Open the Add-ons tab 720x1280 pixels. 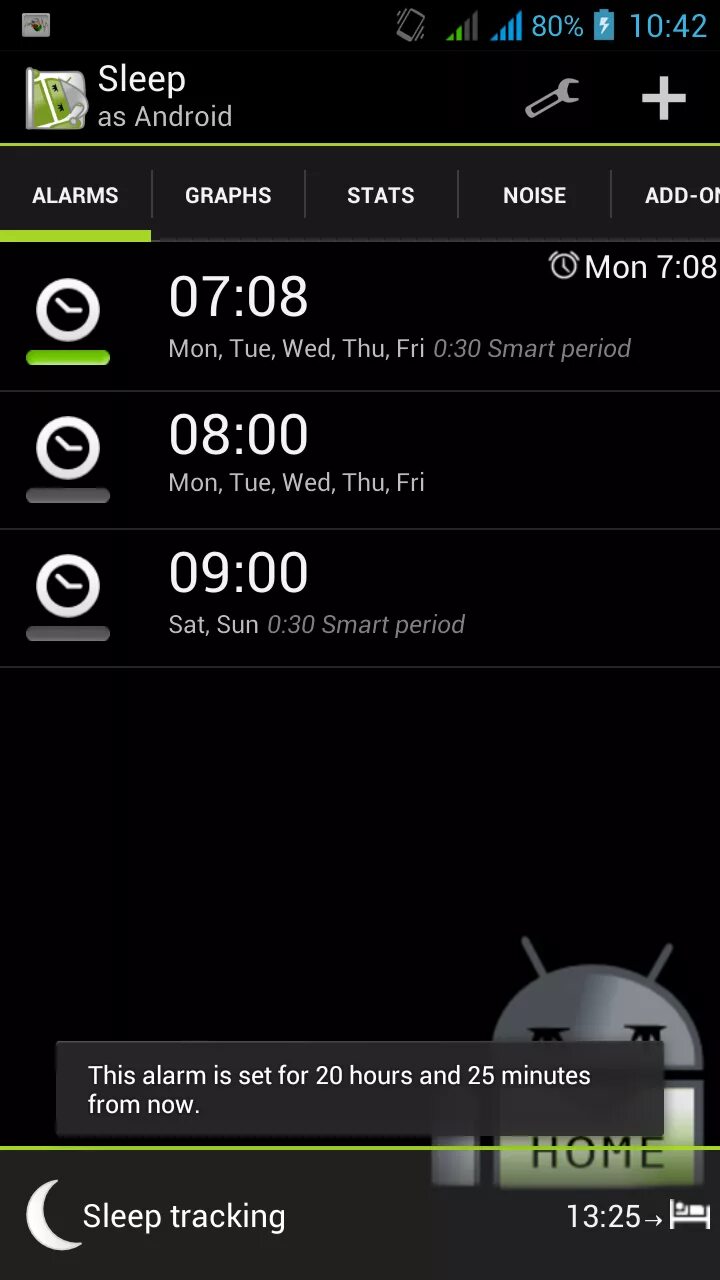pyautogui.click(x=666, y=195)
